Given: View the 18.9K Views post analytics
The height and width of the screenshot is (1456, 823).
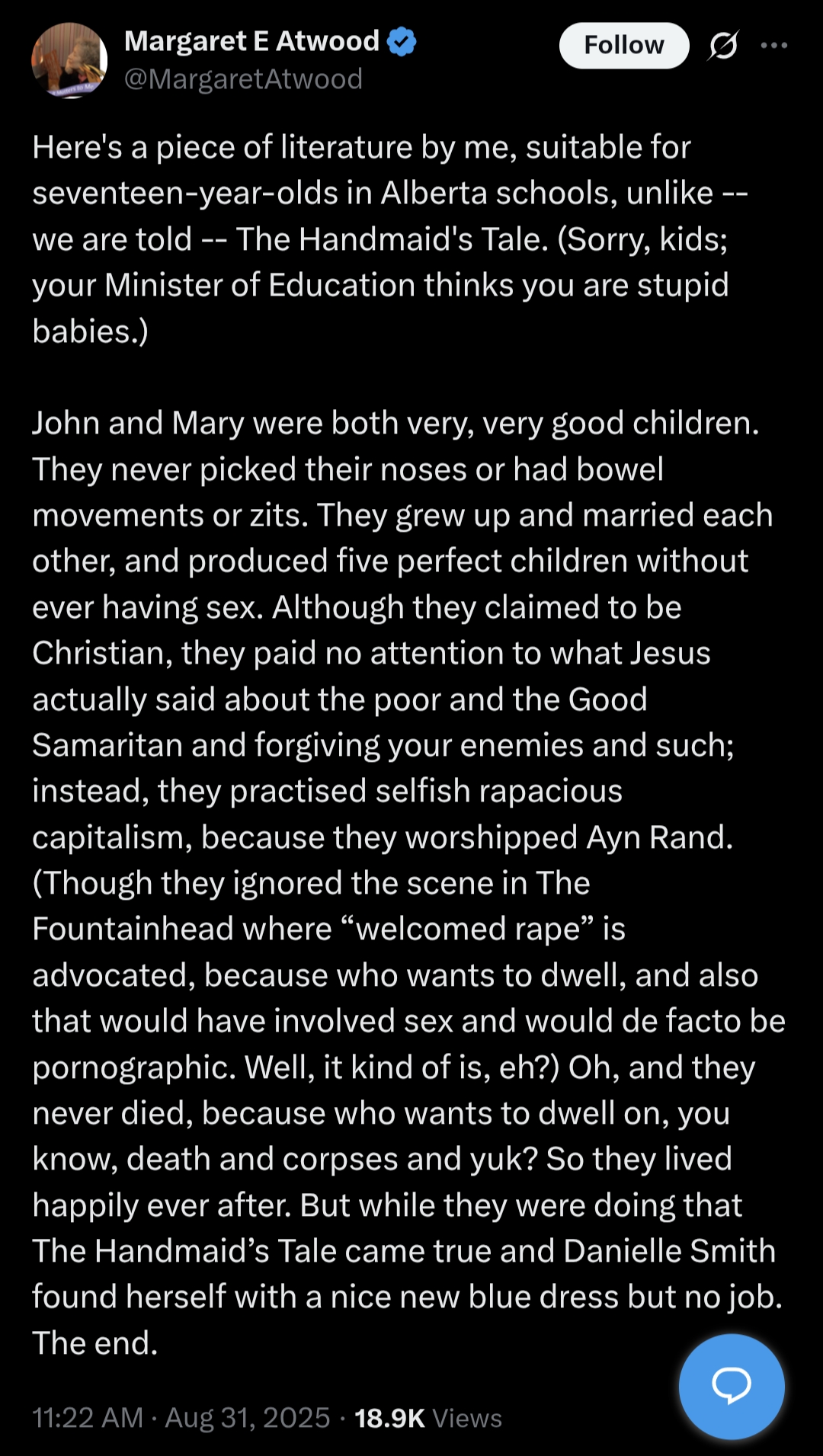Looking at the screenshot, I should (428, 1418).
